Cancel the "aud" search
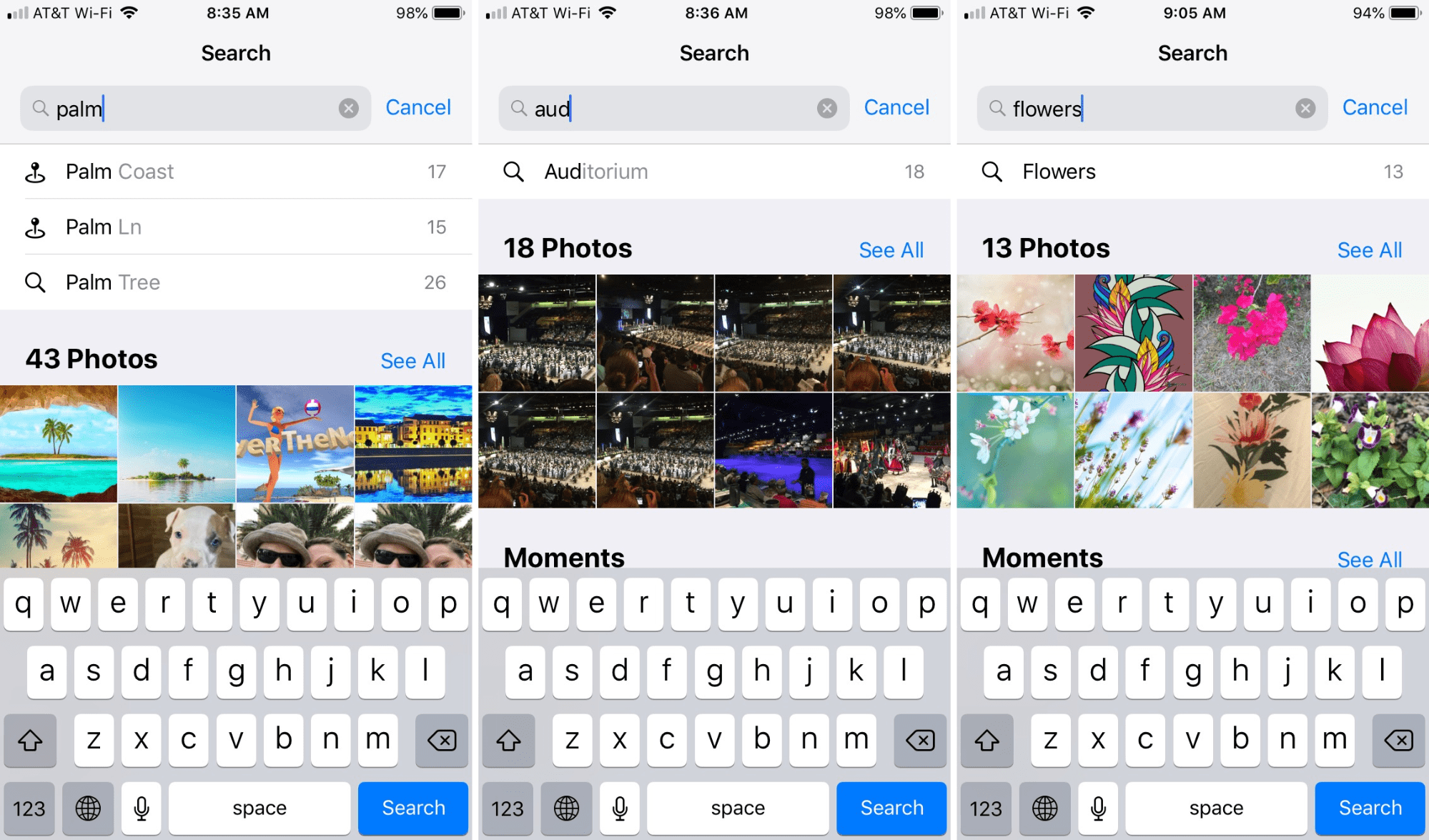Screen dimensions: 1429x840 (896, 108)
